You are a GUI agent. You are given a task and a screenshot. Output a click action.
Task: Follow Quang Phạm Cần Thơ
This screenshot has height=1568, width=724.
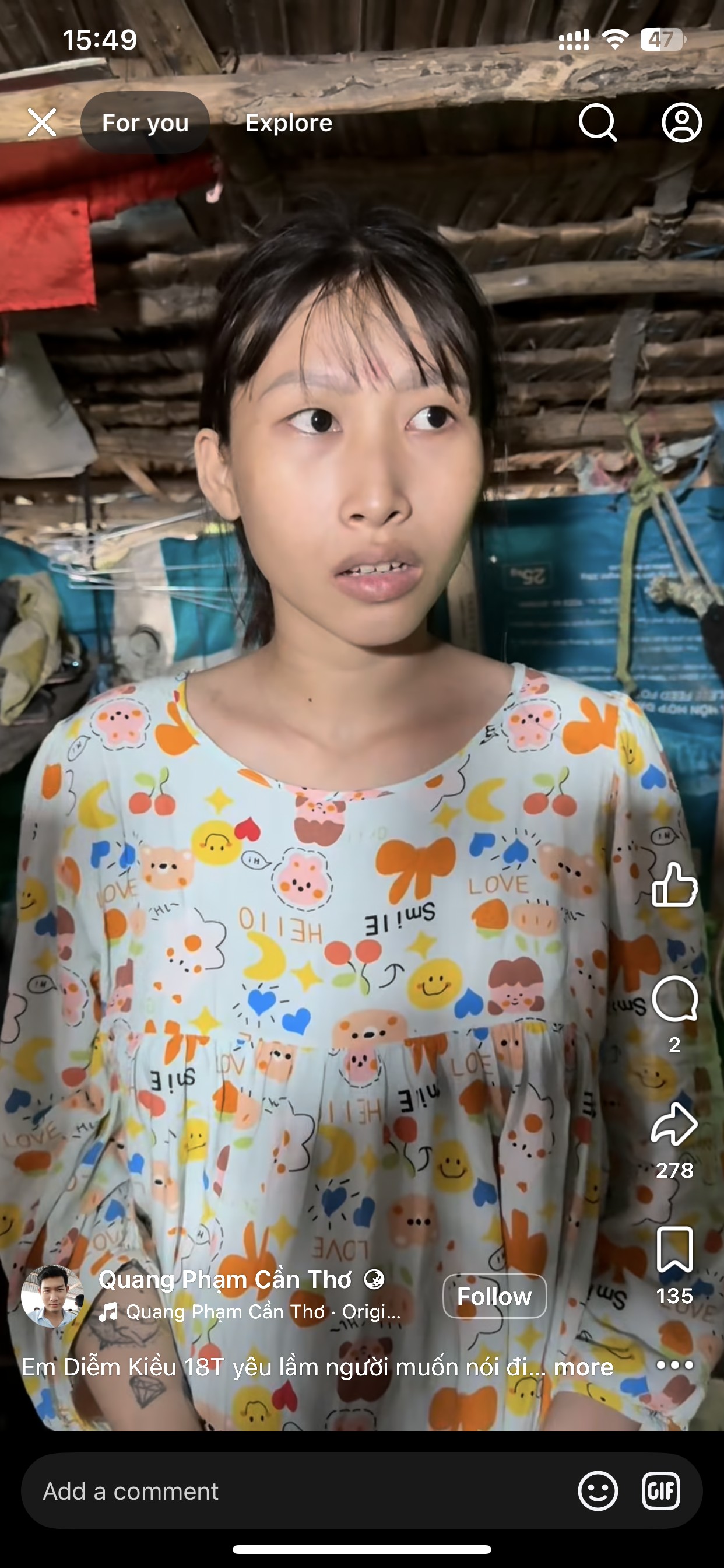(x=493, y=1297)
